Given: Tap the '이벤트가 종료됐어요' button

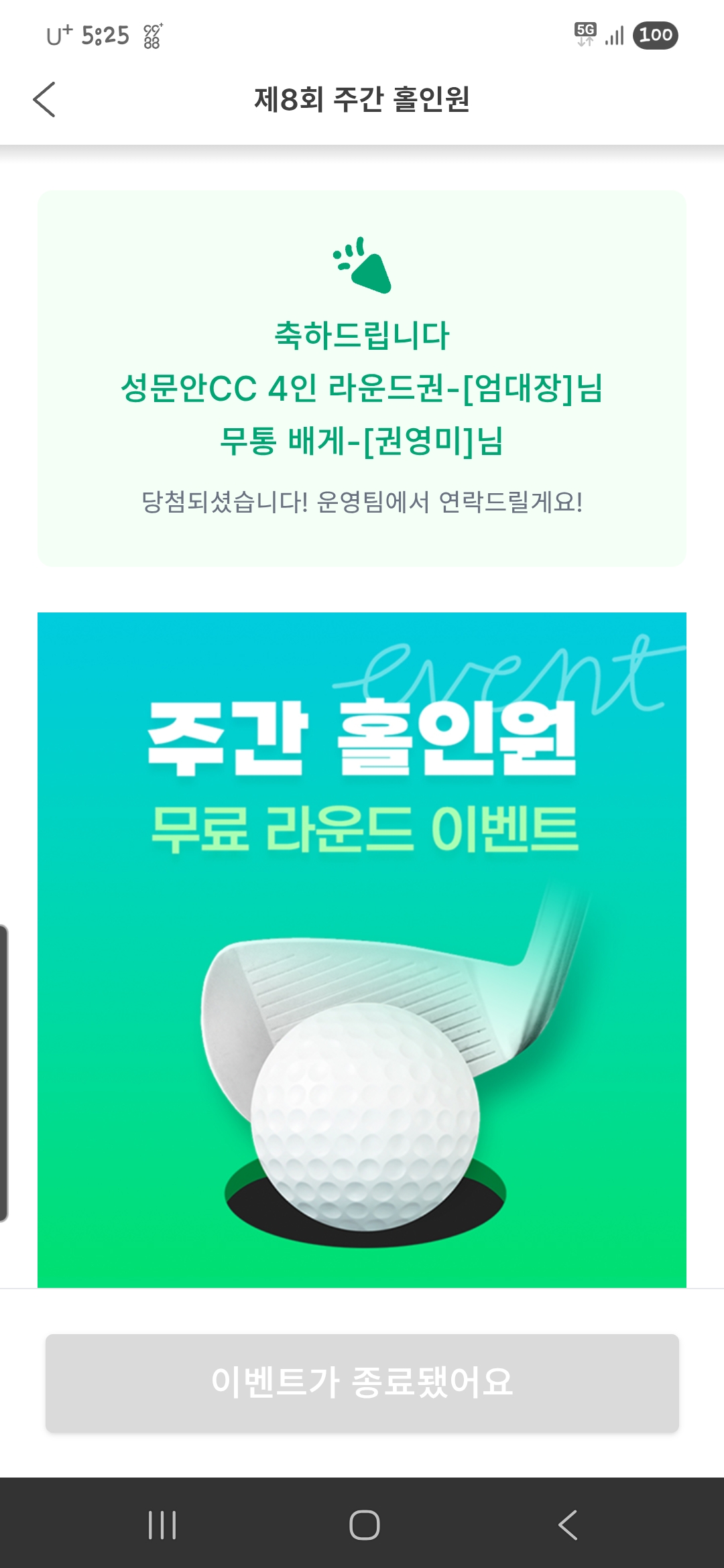Looking at the screenshot, I should click(x=362, y=1382).
